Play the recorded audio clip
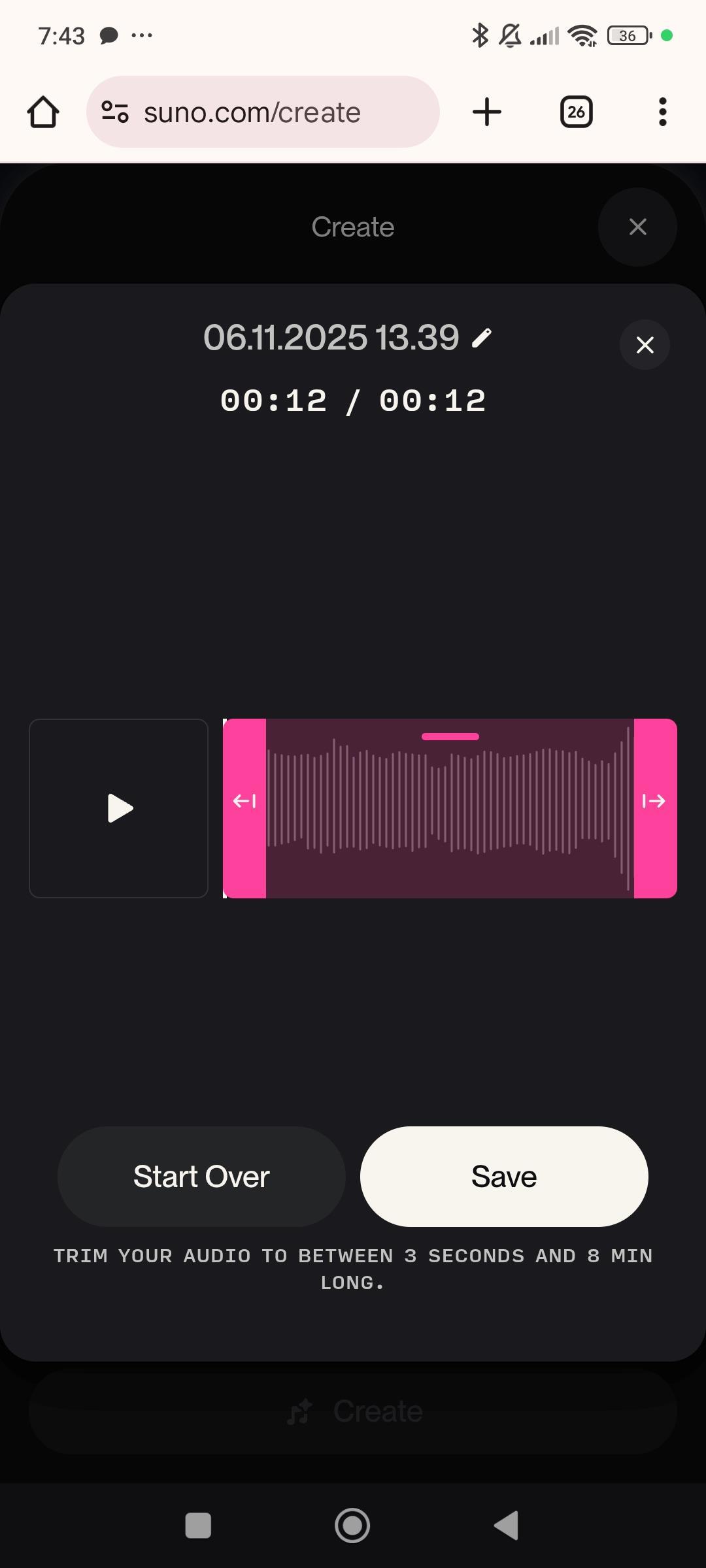 (119, 808)
